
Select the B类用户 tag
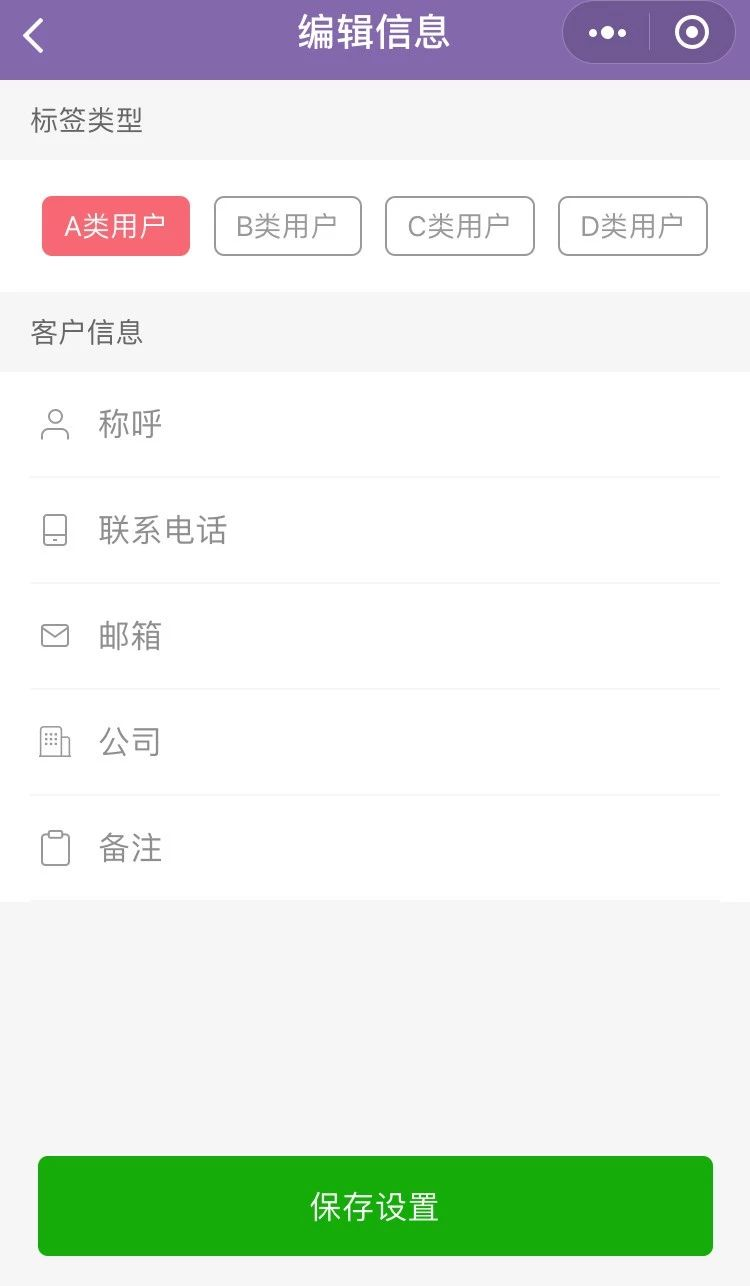tap(287, 226)
